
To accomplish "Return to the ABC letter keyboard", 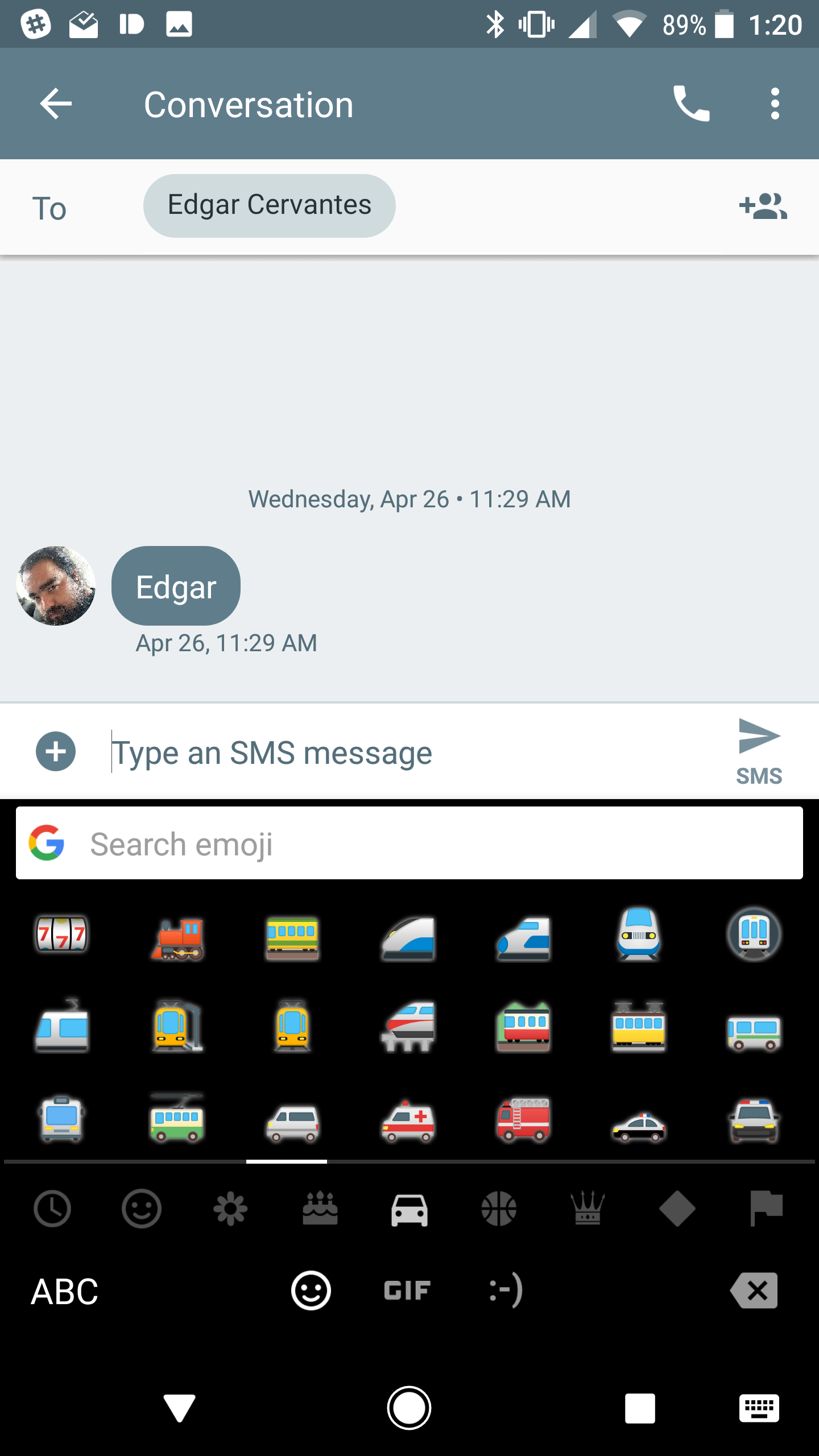I will coord(64,1291).
